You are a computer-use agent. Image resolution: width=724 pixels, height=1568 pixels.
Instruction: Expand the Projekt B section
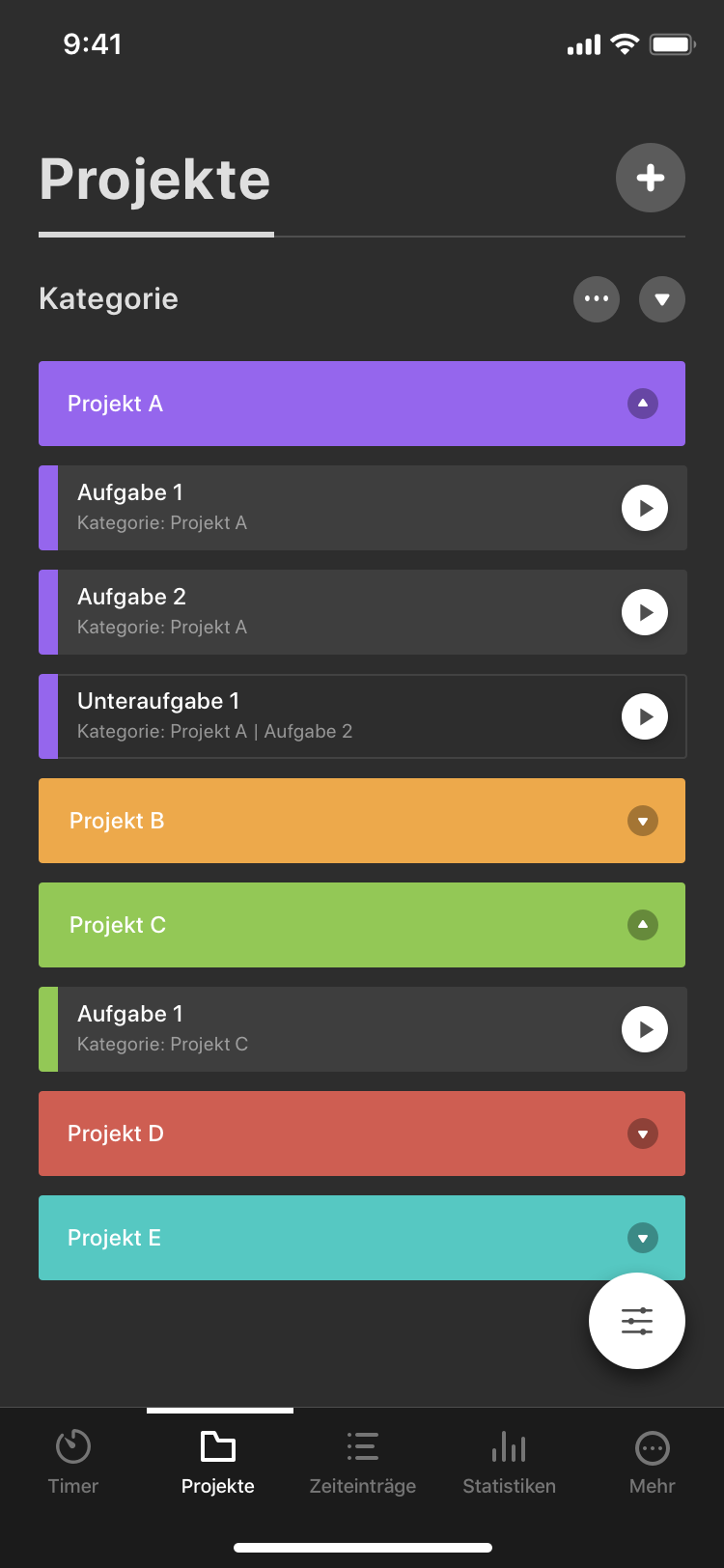coord(643,821)
